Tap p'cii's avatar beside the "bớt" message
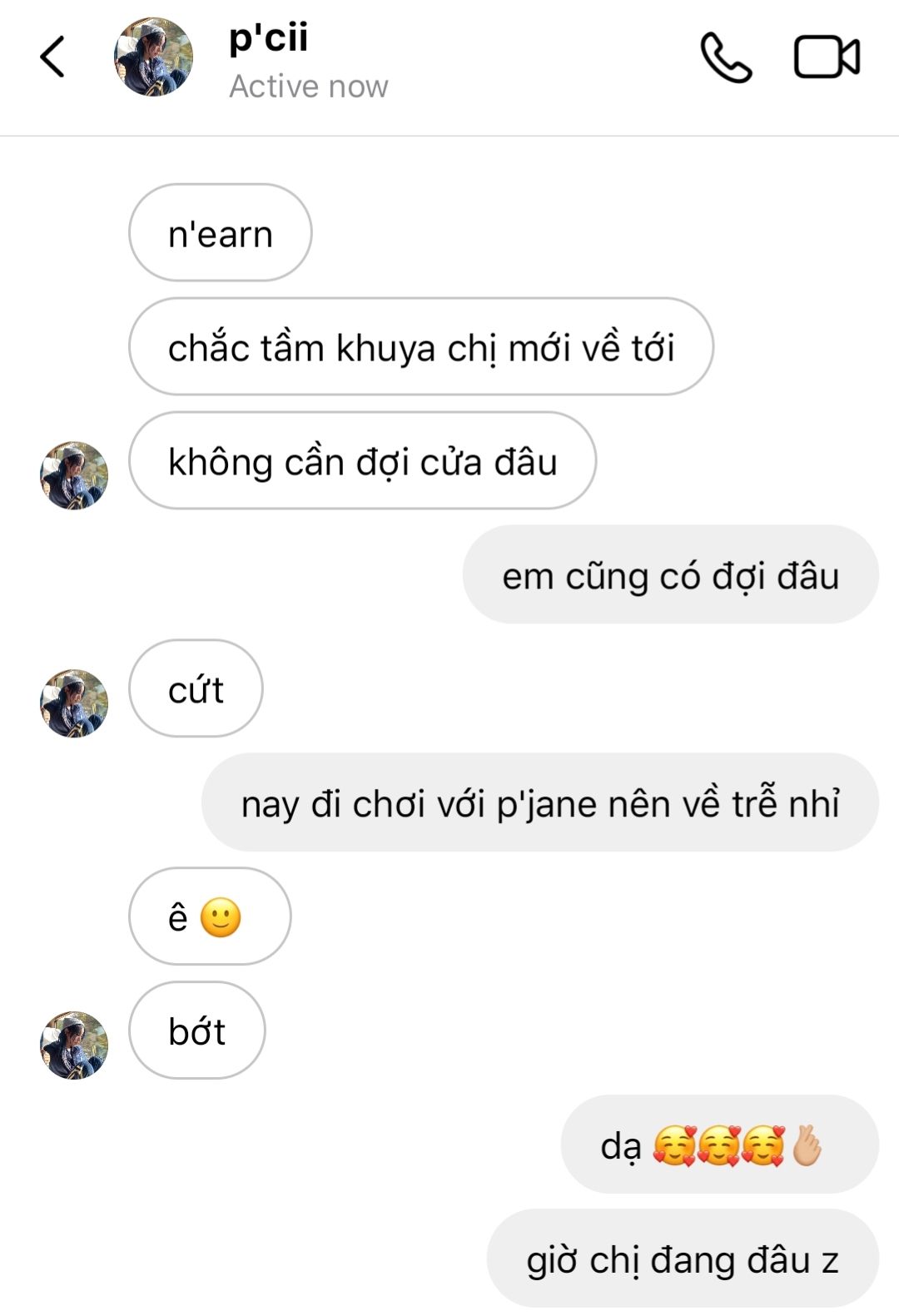Screen dimensions: 899x1316 pos(74,1045)
